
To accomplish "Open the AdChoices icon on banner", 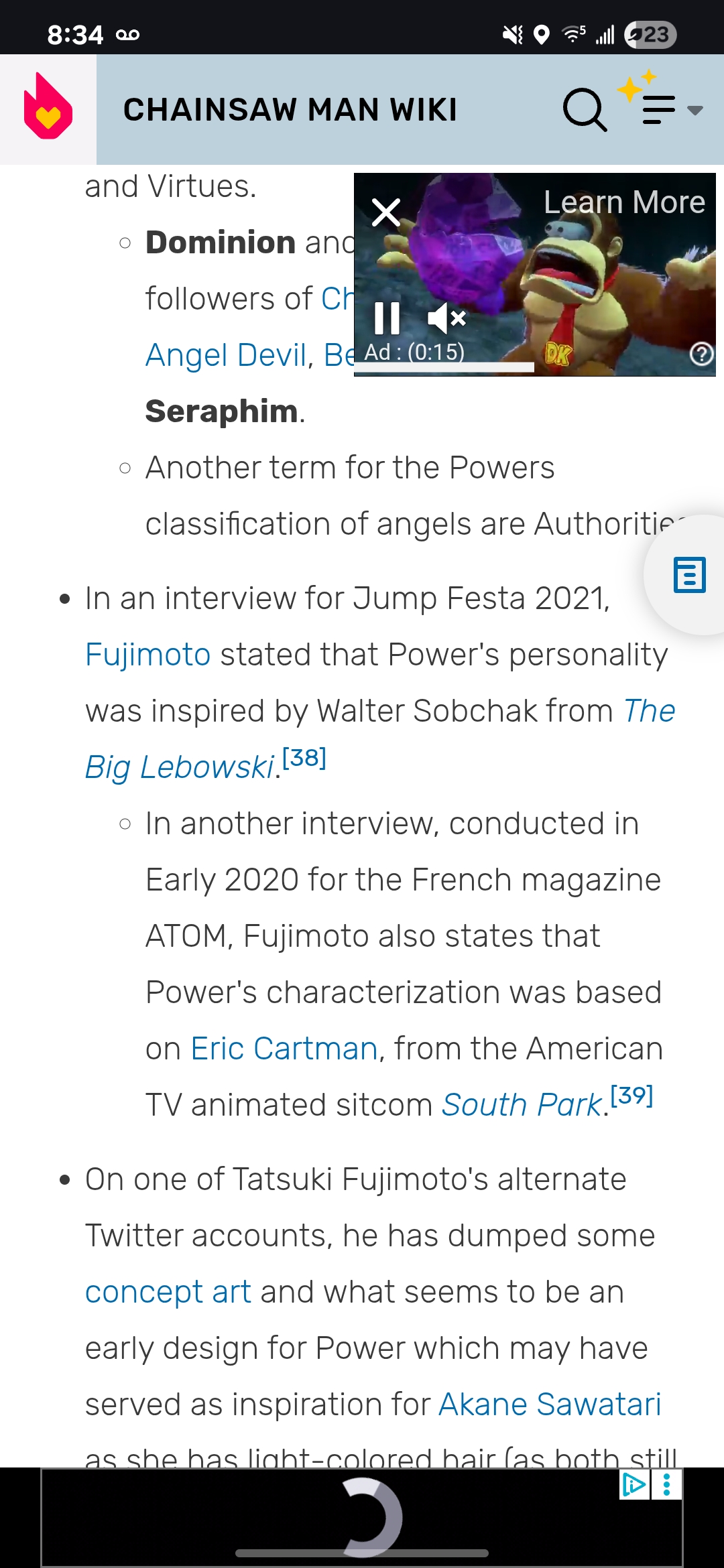I will pyautogui.click(x=633, y=1484).
